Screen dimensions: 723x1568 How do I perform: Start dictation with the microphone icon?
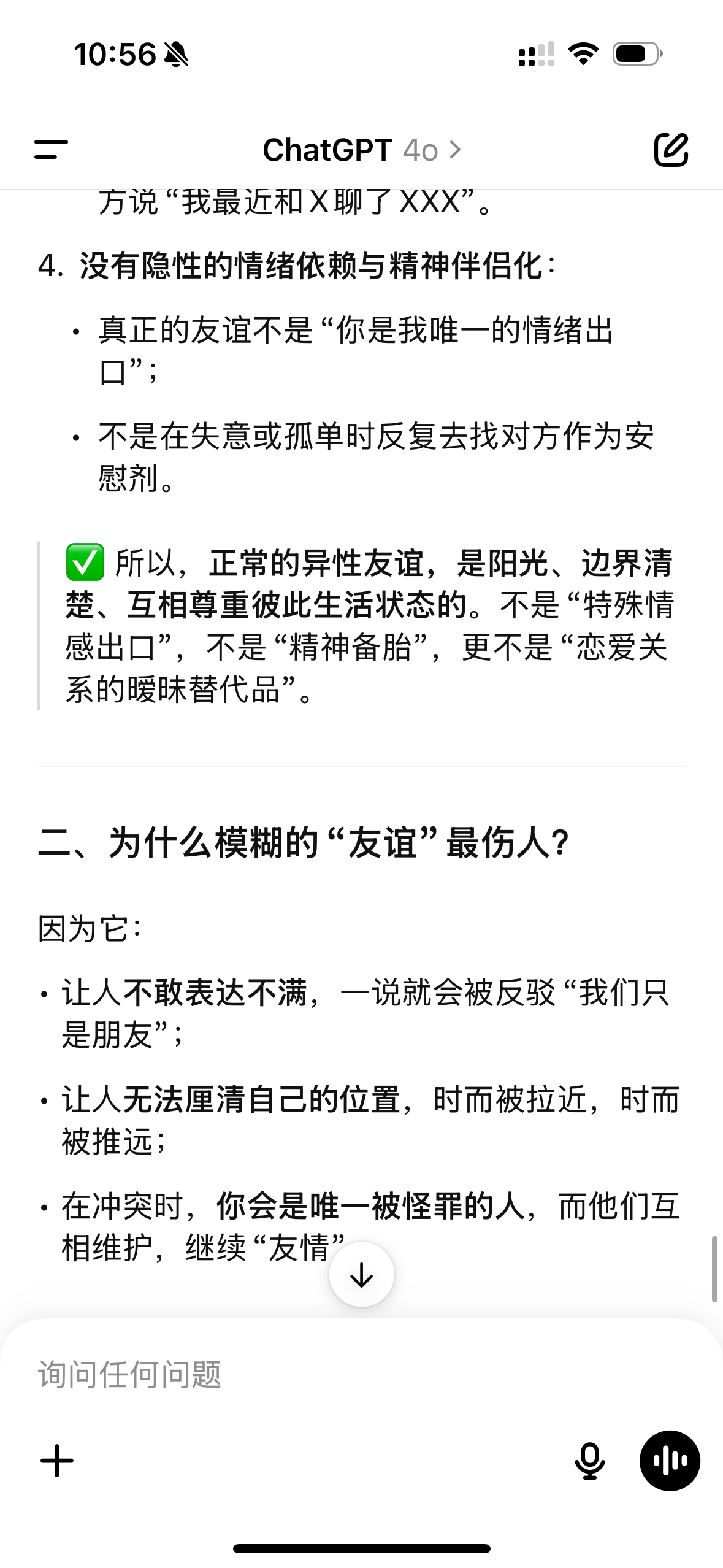coord(590,1461)
